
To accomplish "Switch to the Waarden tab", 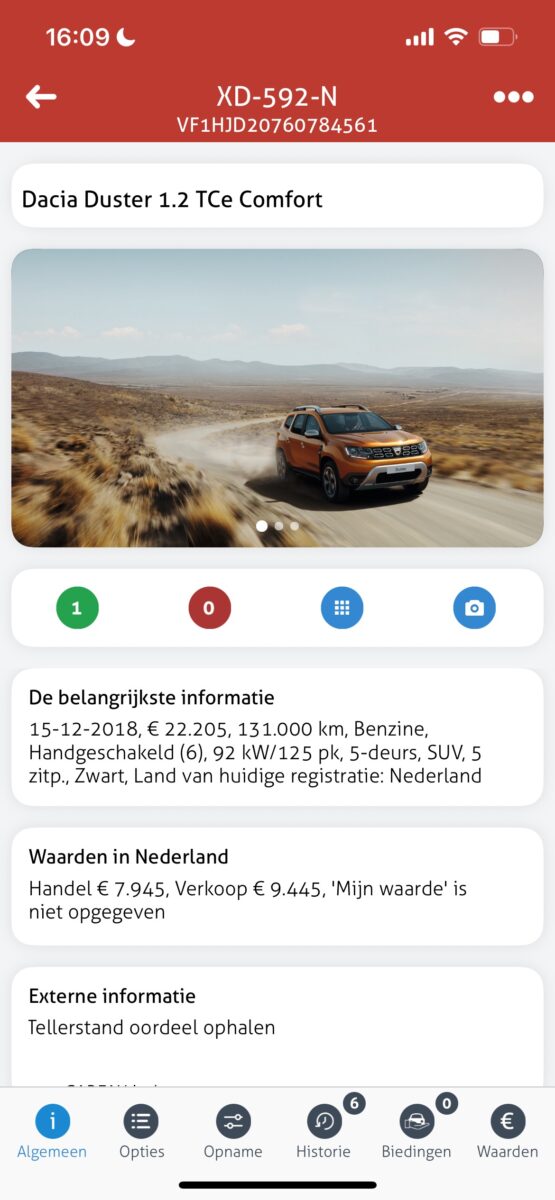I will coord(507,1132).
